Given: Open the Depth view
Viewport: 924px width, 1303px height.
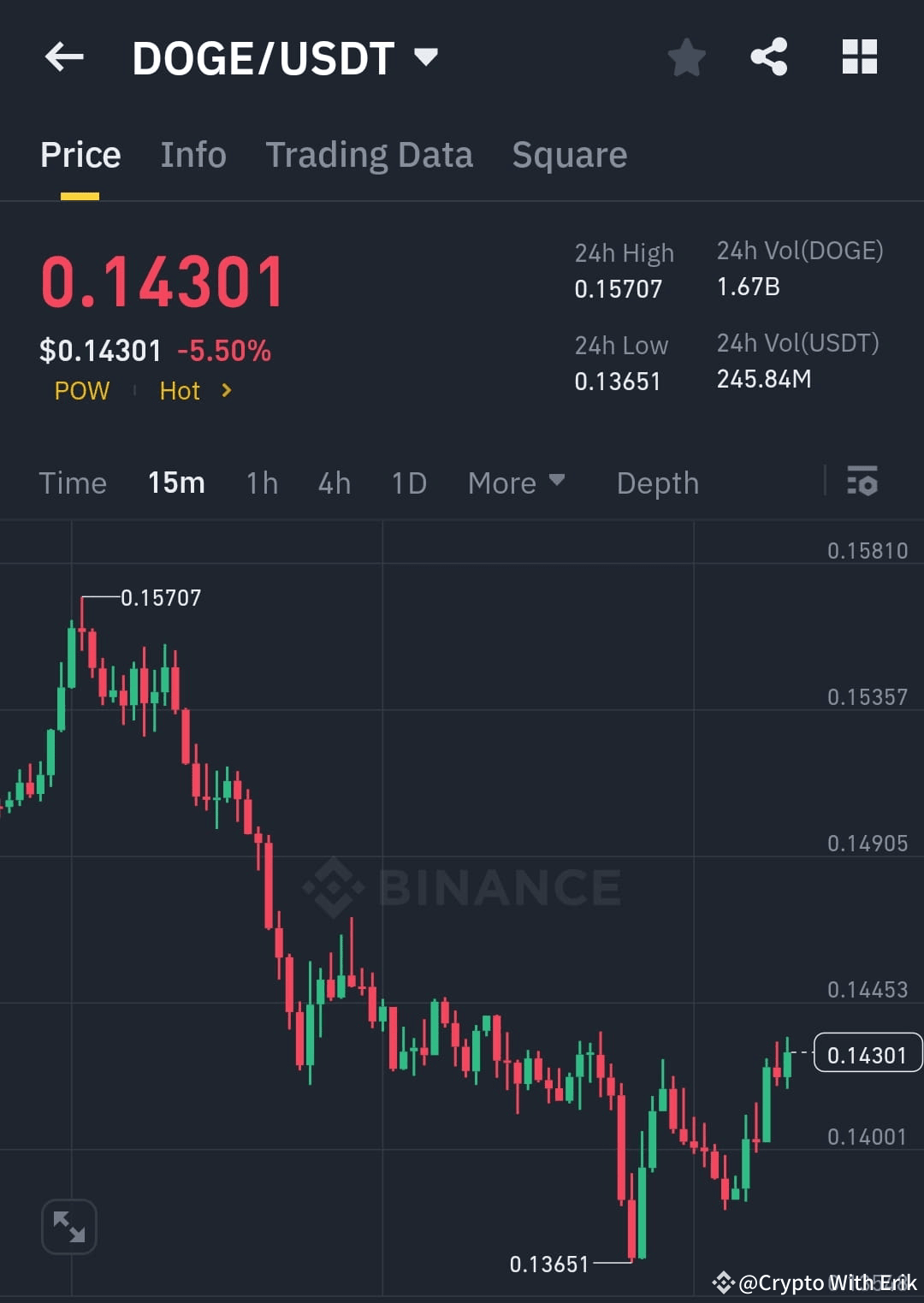Looking at the screenshot, I should 657,483.
